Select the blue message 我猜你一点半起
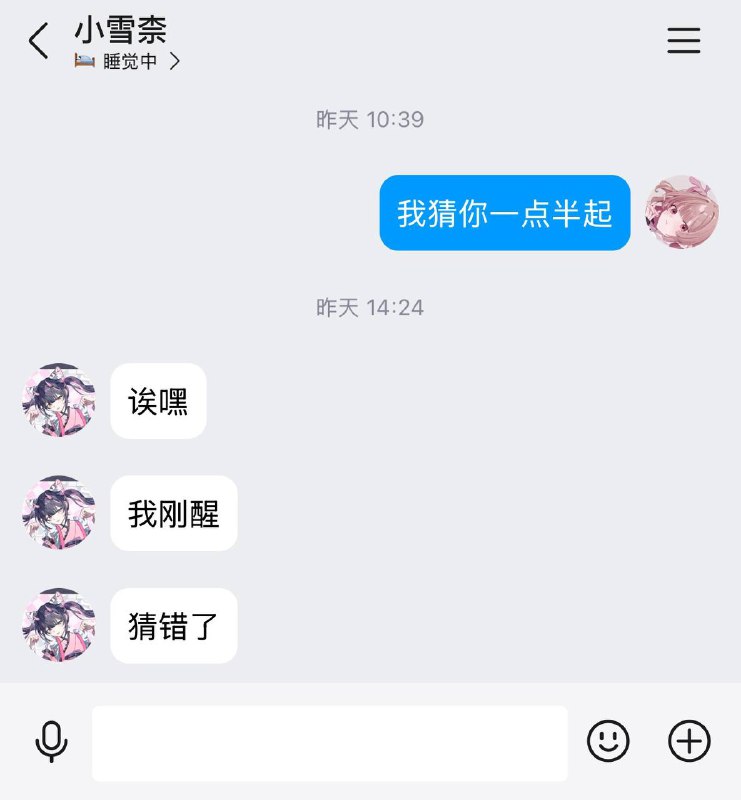The width and height of the screenshot is (741, 800). pos(503,212)
